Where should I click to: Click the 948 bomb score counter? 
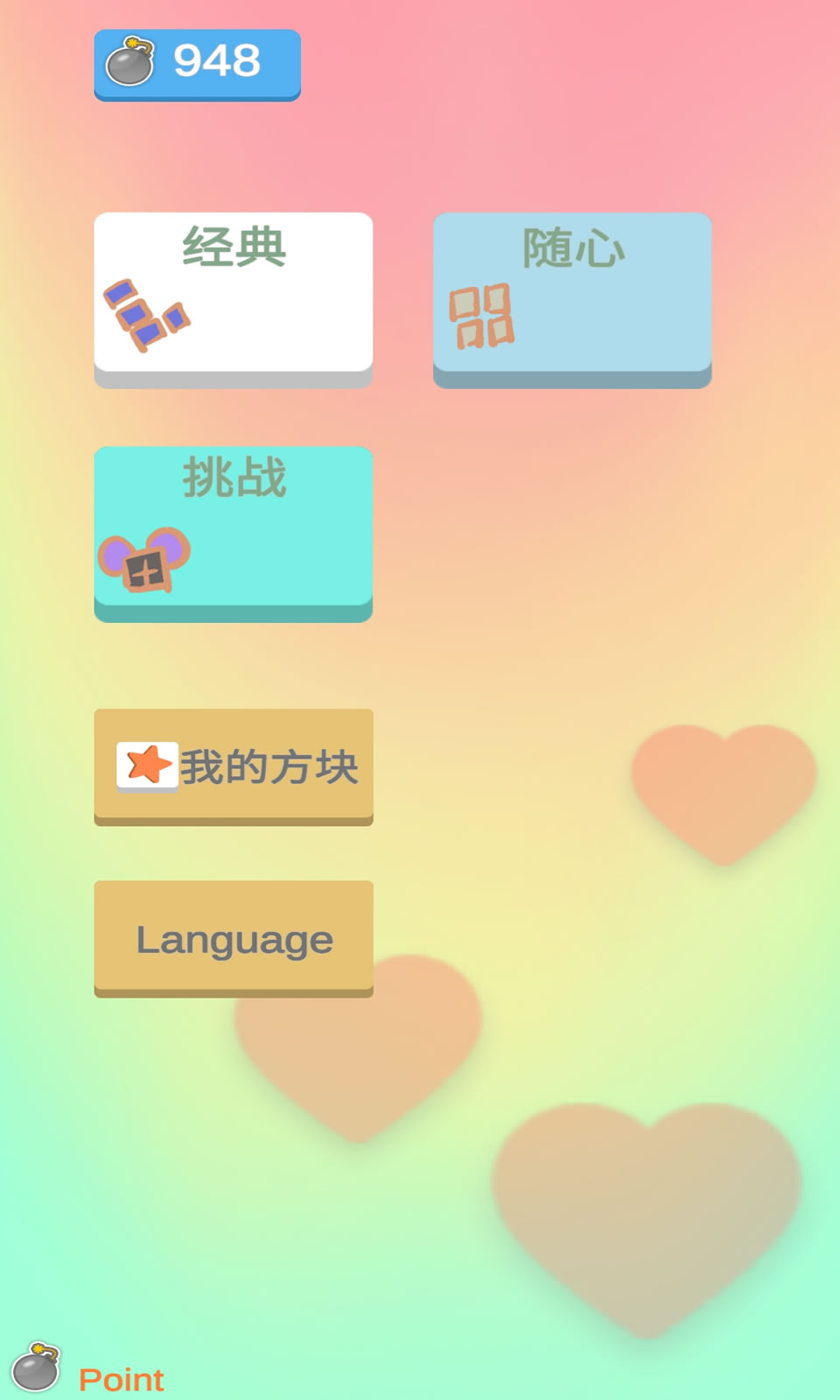click(x=197, y=63)
